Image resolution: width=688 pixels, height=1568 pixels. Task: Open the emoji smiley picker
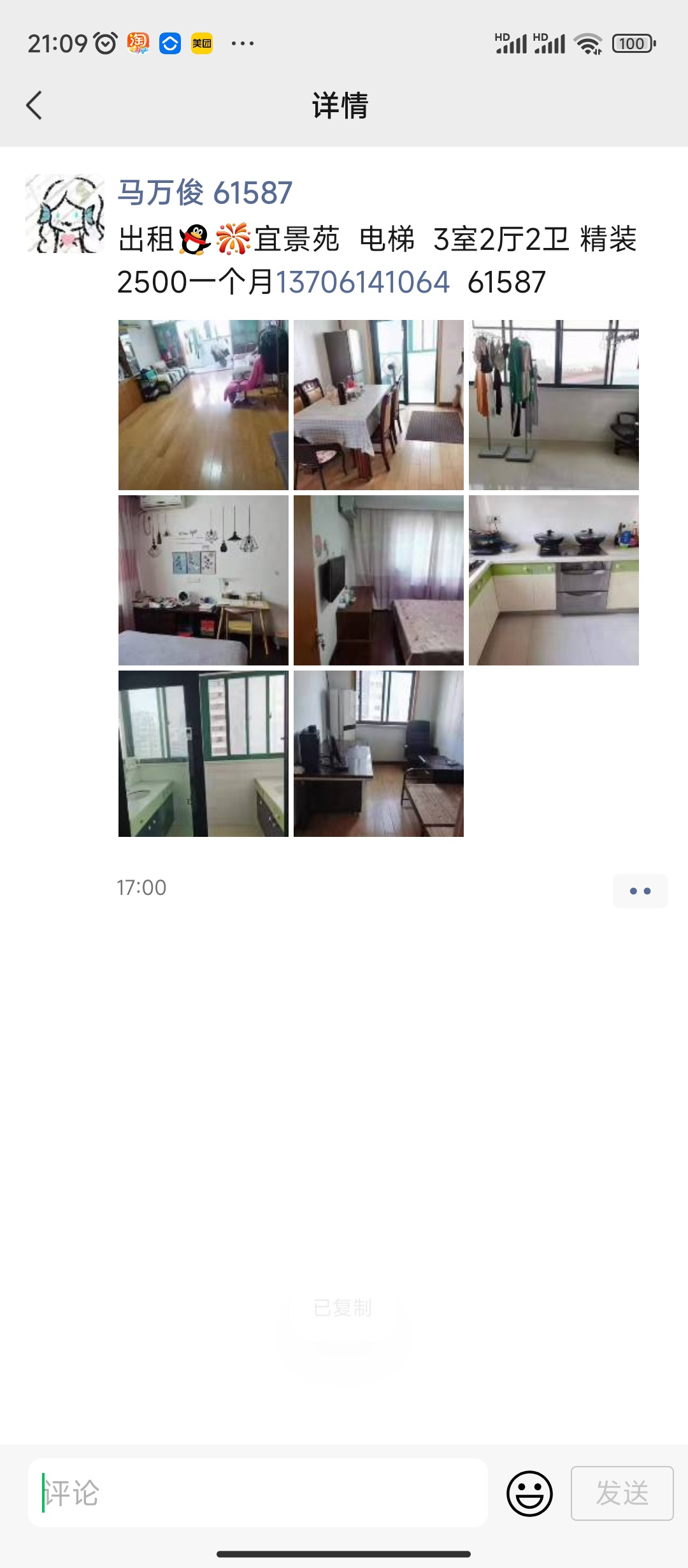pos(529,1493)
